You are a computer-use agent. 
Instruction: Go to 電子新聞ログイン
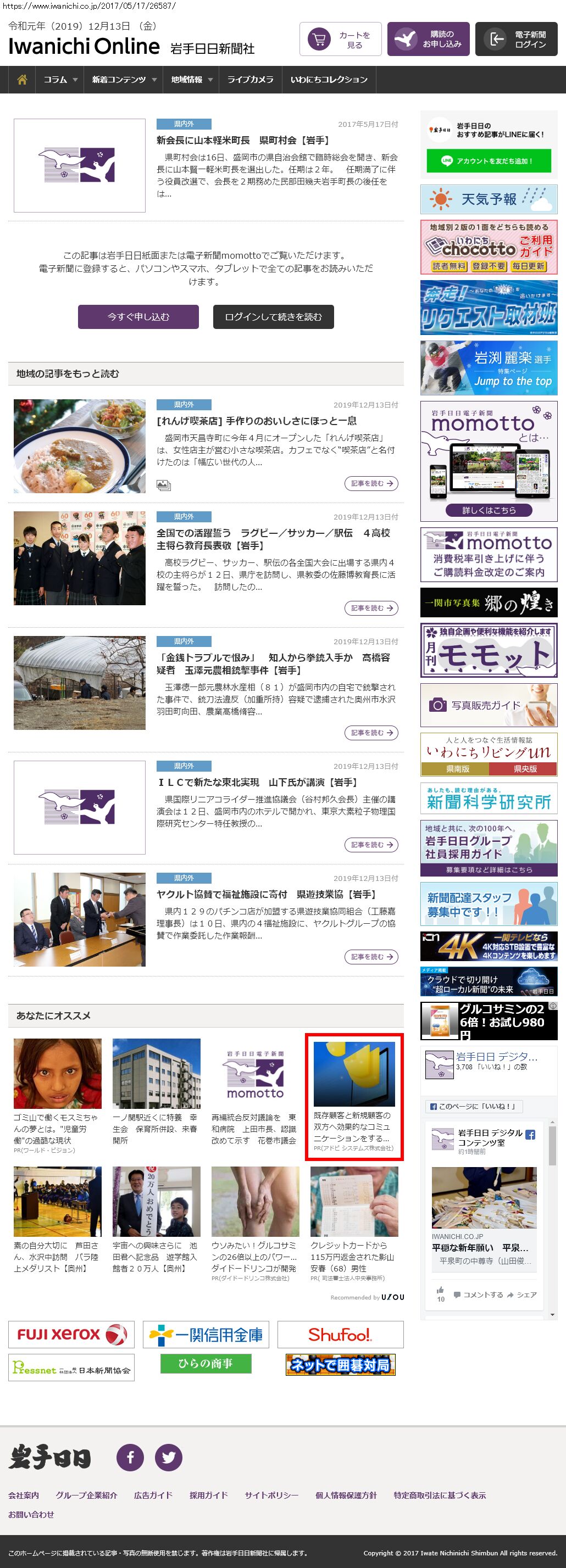tap(515, 40)
